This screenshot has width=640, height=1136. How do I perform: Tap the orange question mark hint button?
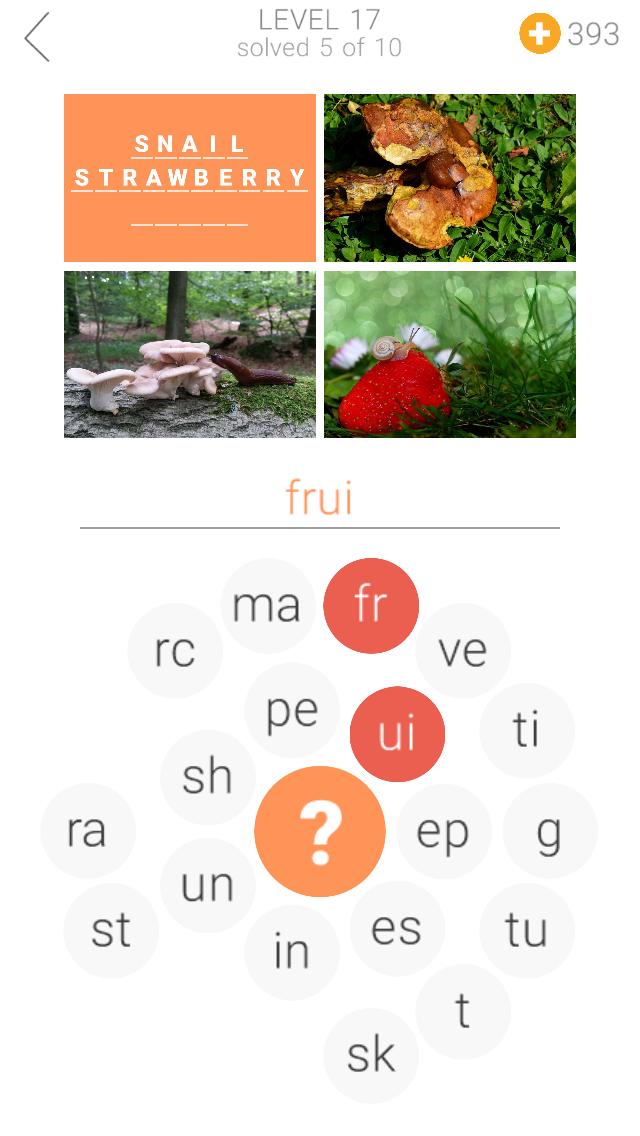tap(320, 831)
